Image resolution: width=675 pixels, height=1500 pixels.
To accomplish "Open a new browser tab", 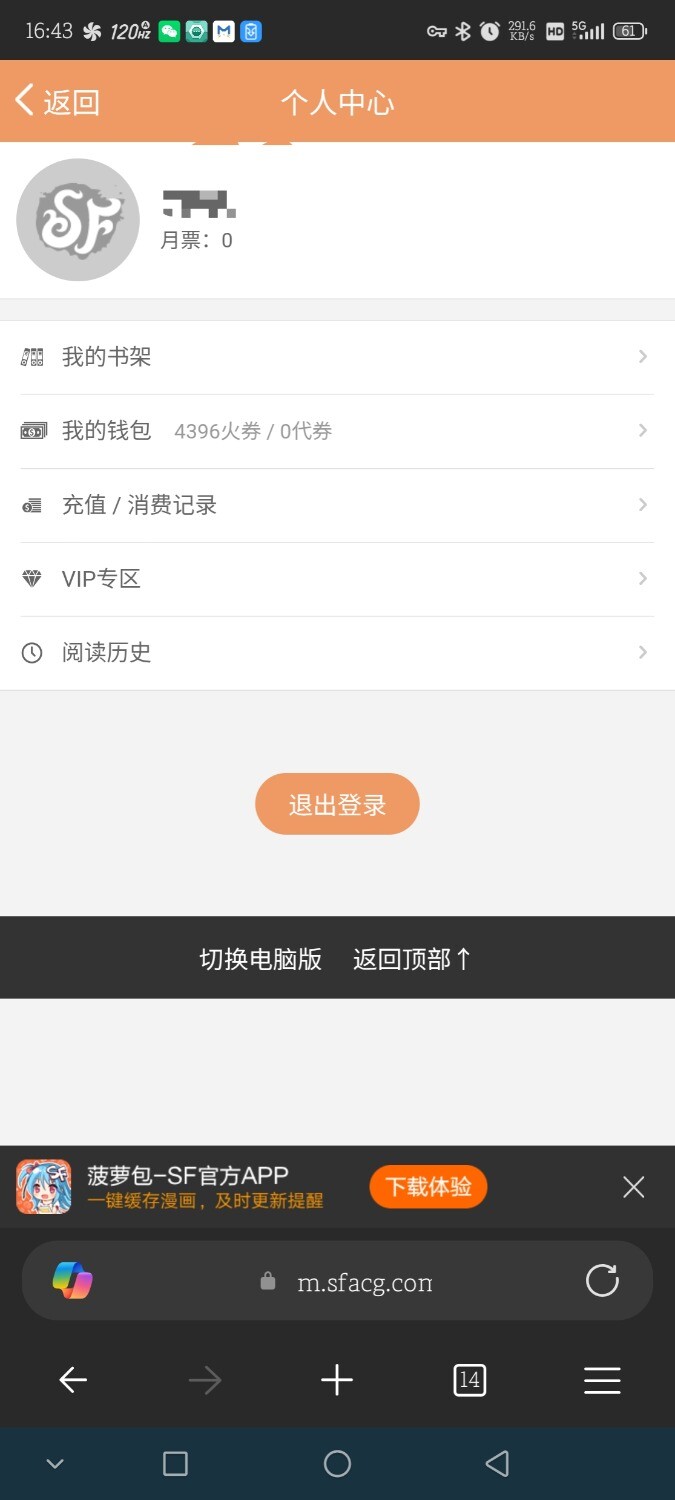I will pos(337,1381).
